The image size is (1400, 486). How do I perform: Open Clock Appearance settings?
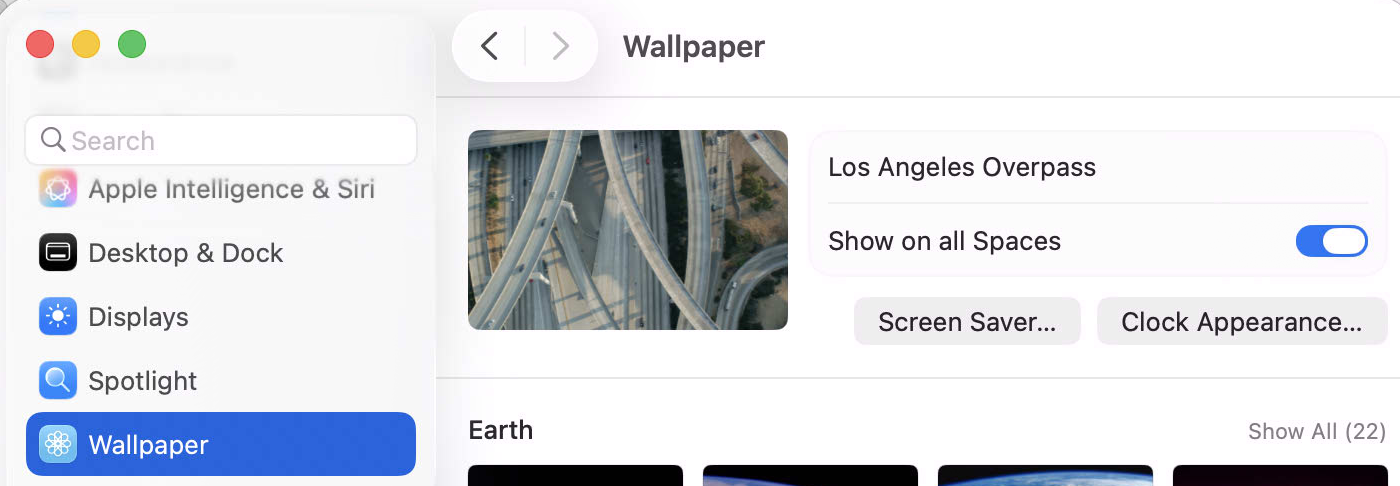1241,322
